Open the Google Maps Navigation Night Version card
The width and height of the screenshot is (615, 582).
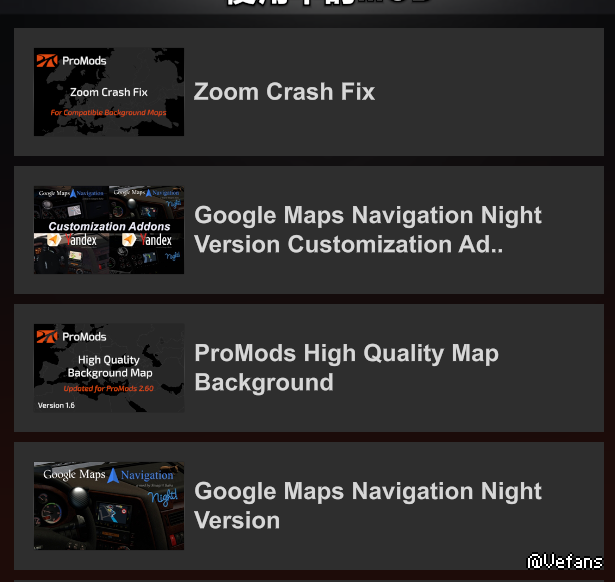point(367,505)
